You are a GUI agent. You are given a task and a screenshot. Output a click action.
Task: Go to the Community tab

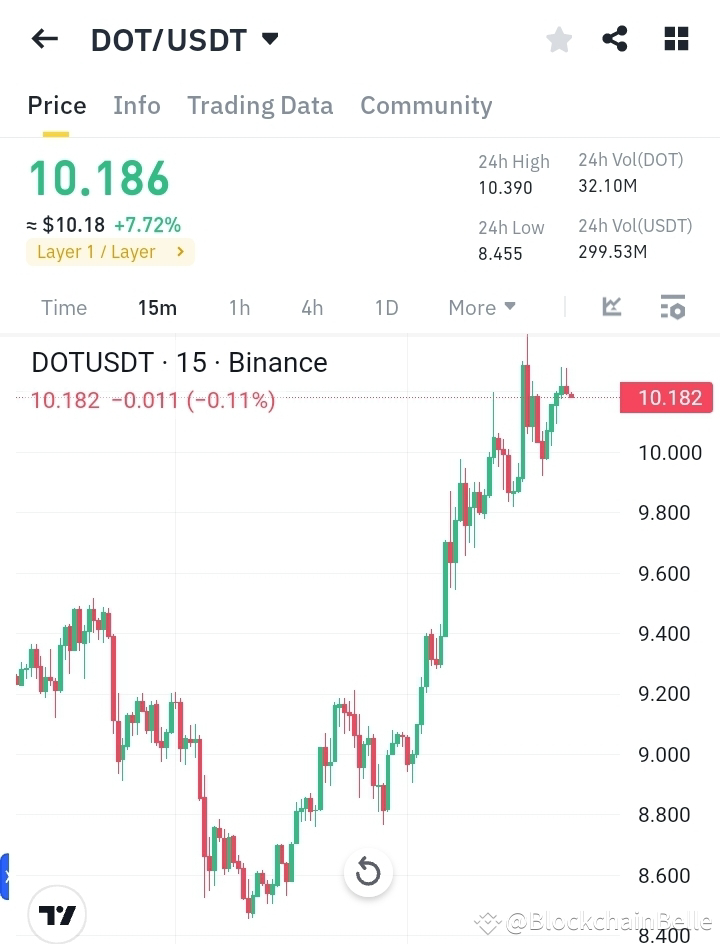[x=426, y=105]
